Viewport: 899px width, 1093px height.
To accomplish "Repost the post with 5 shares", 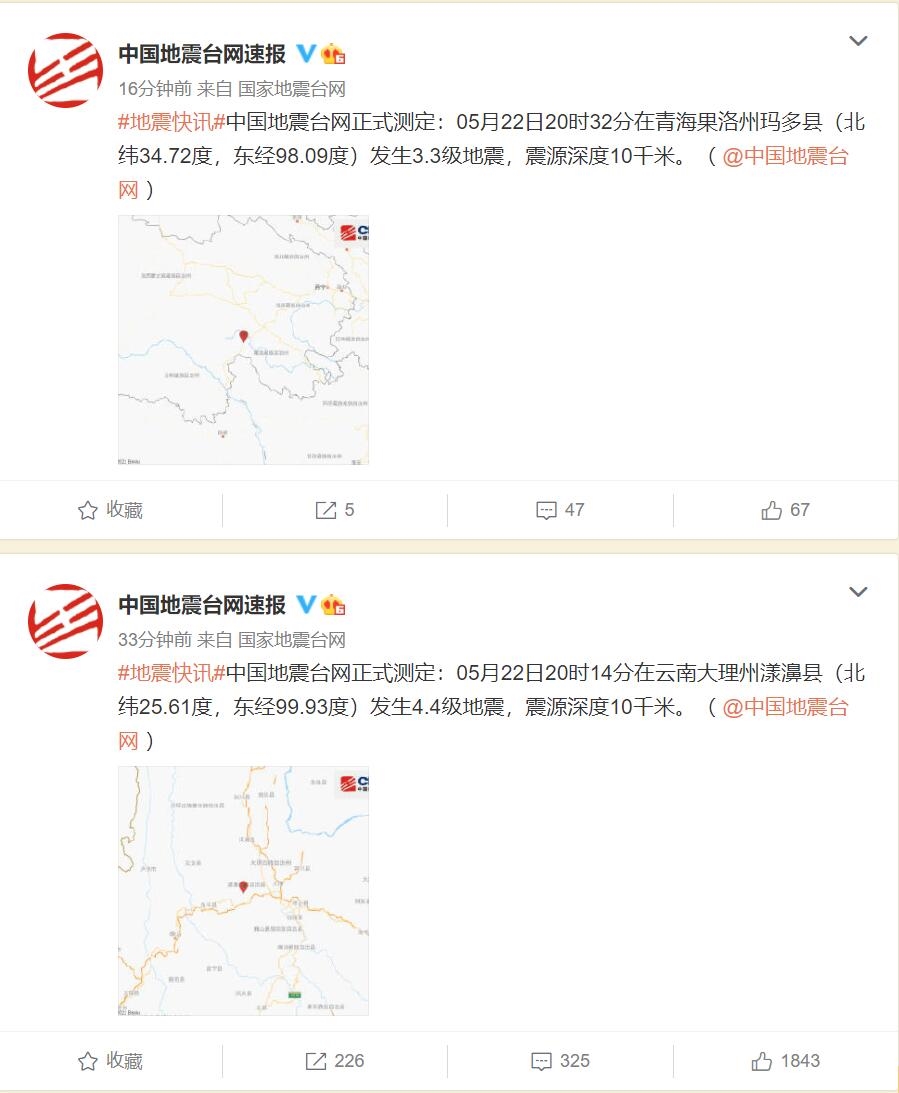I will (x=335, y=510).
